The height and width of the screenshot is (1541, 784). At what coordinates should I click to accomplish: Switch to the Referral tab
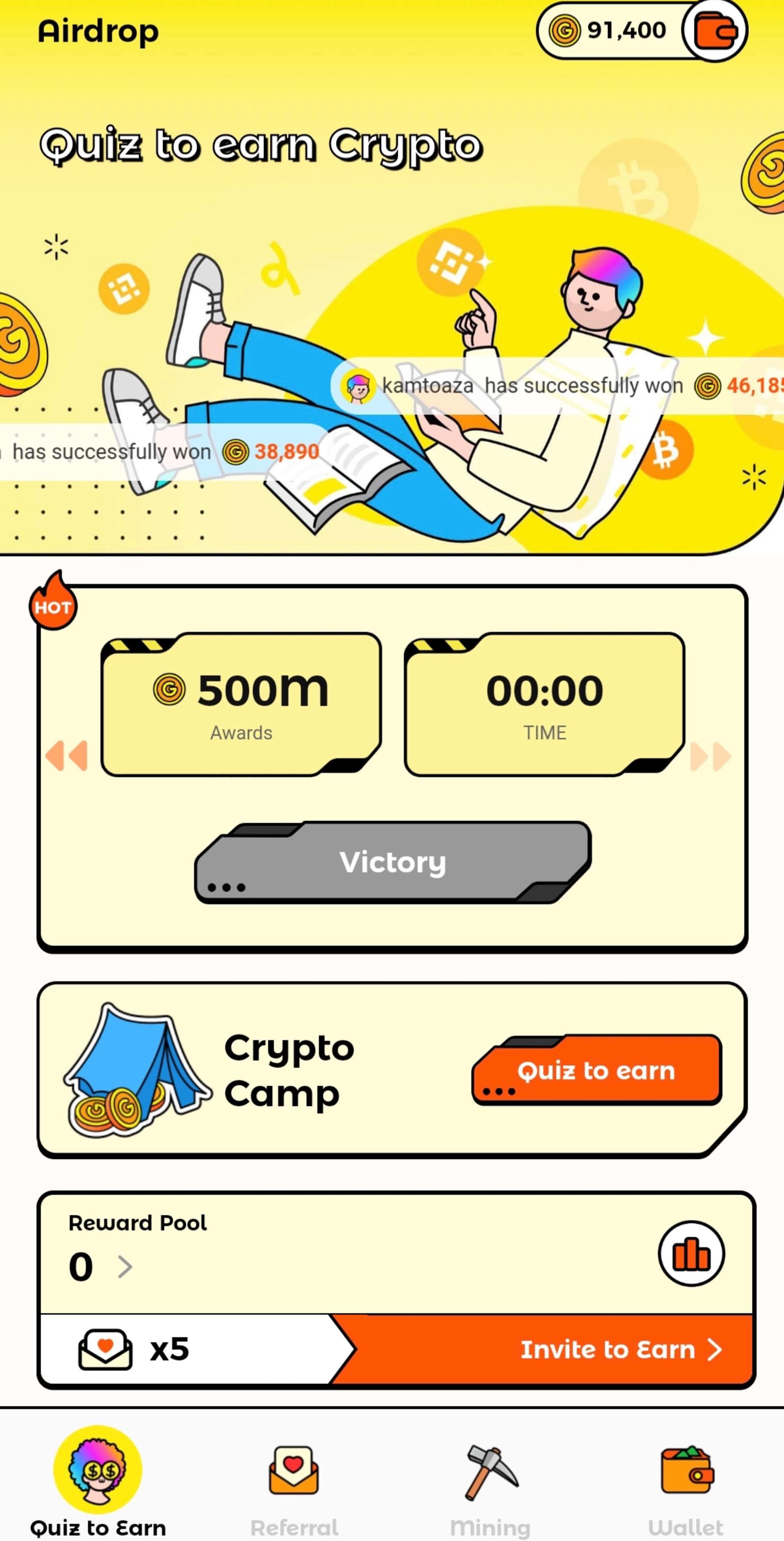(x=294, y=1490)
